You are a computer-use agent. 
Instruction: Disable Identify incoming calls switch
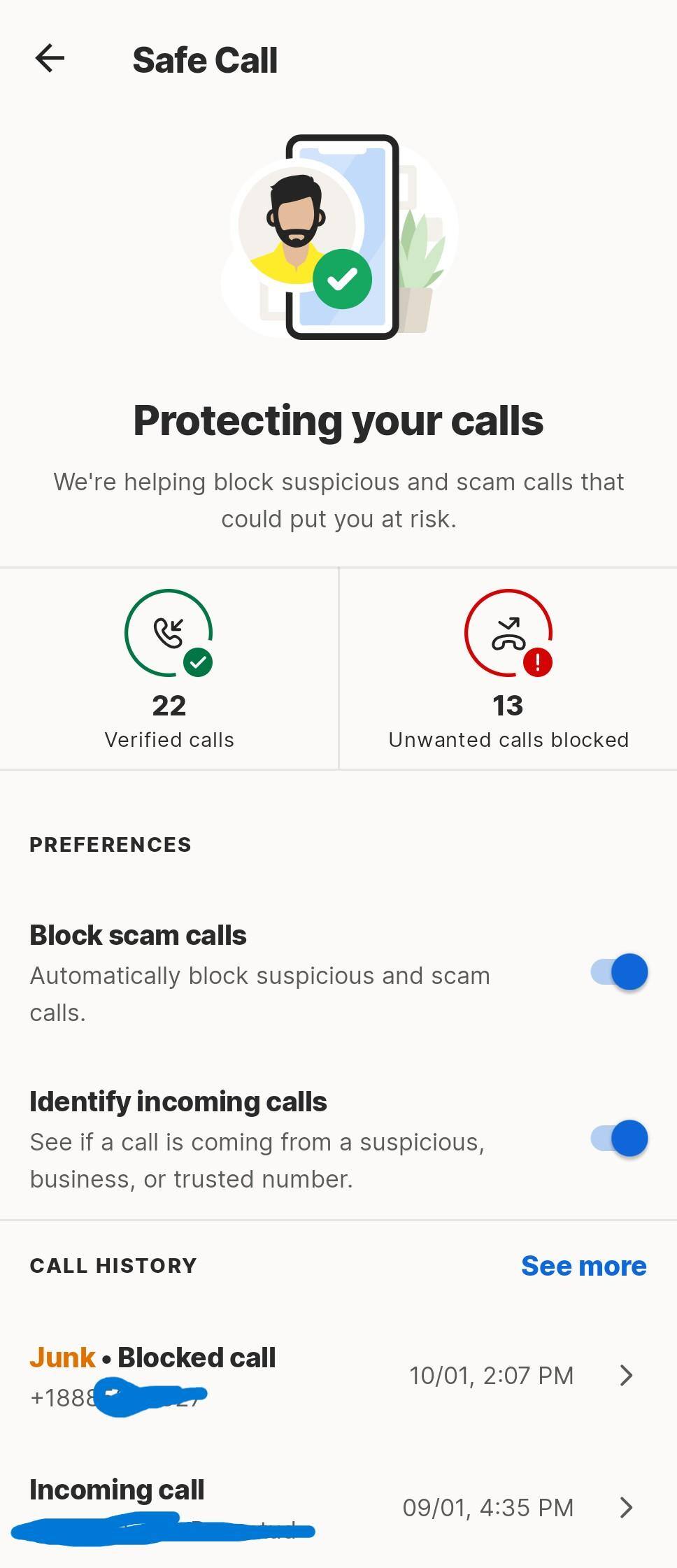click(x=620, y=1139)
